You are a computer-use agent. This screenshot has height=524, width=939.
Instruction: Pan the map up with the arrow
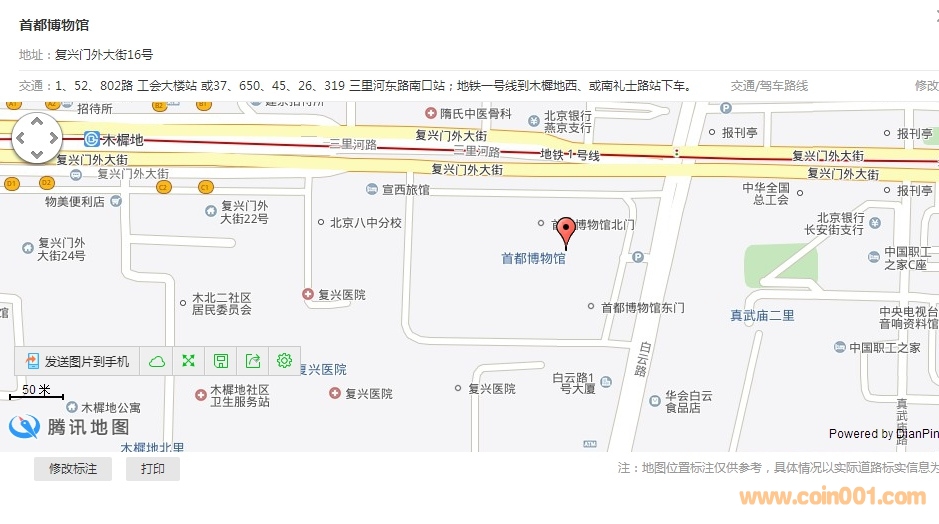point(37,123)
